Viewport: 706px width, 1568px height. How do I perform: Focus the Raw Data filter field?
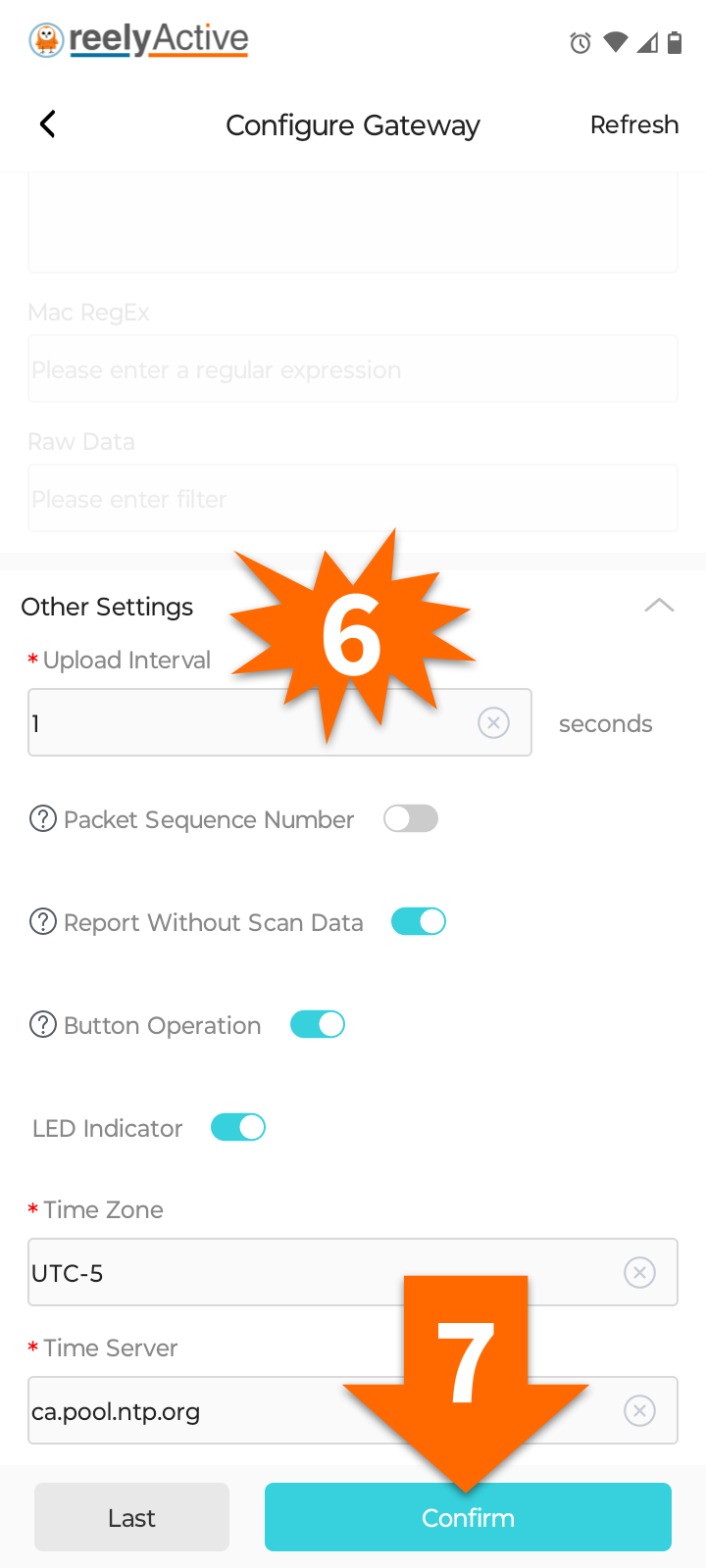click(353, 498)
